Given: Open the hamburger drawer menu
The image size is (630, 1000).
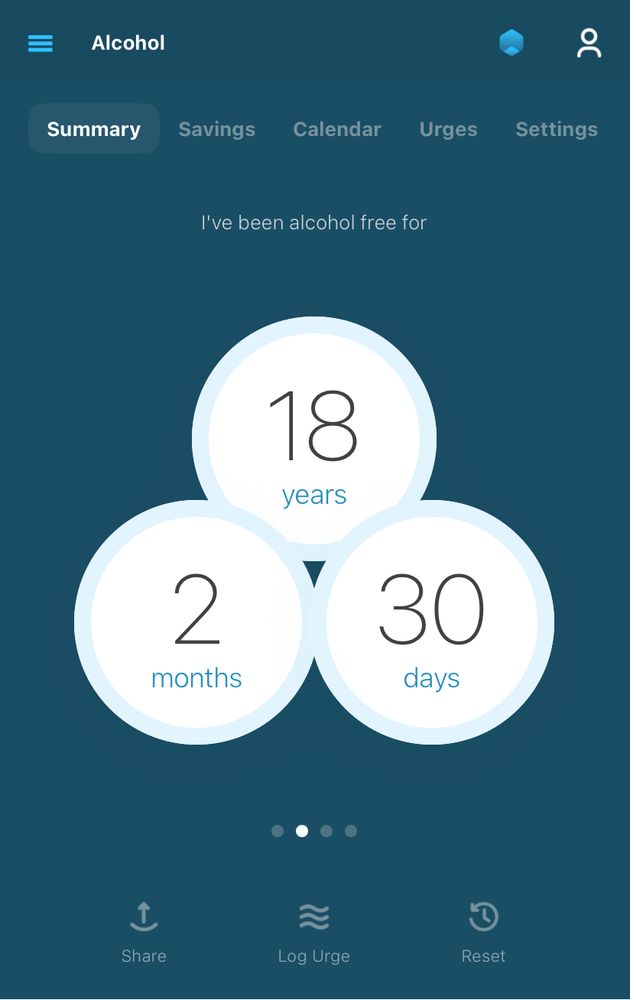Looking at the screenshot, I should pos(40,43).
